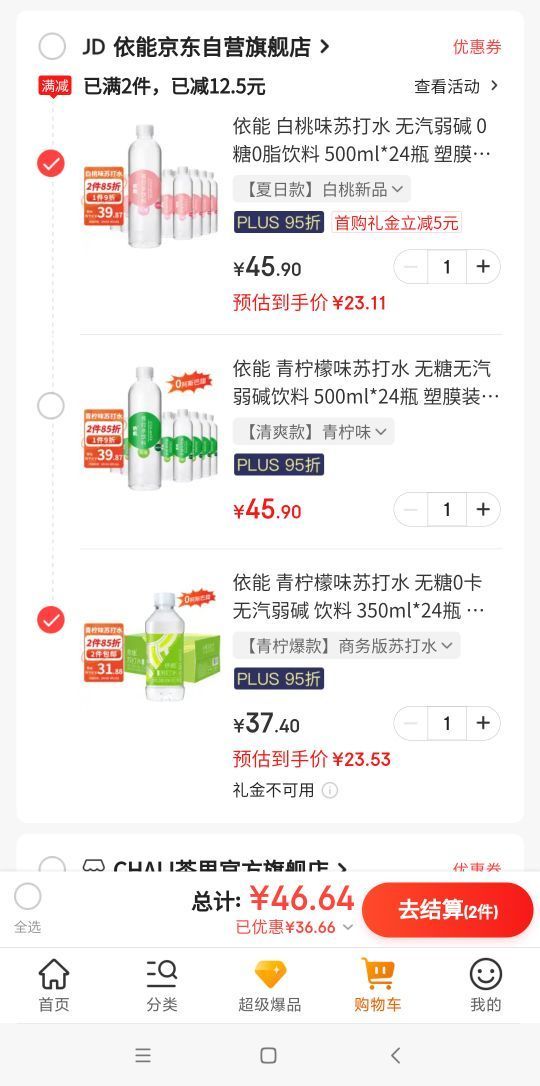Tap 去结算 to check out

(x=447, y=910)
